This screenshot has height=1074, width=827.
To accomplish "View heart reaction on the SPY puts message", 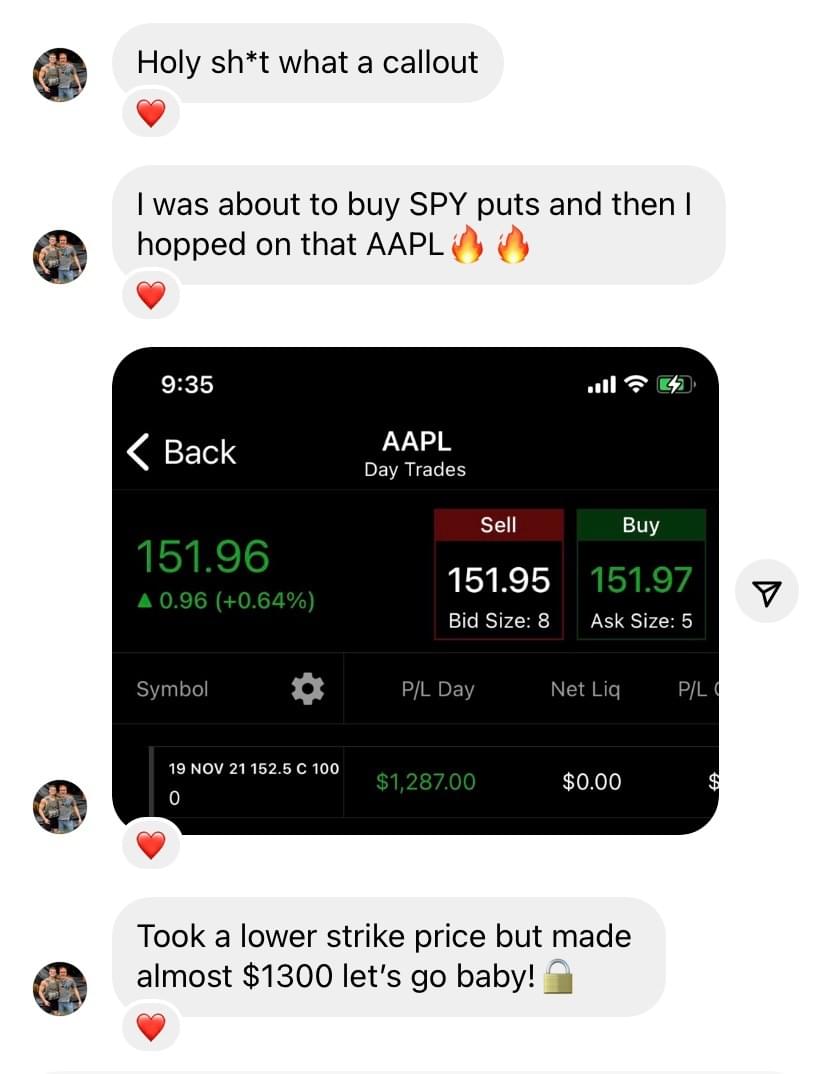I will coord(150,296).
